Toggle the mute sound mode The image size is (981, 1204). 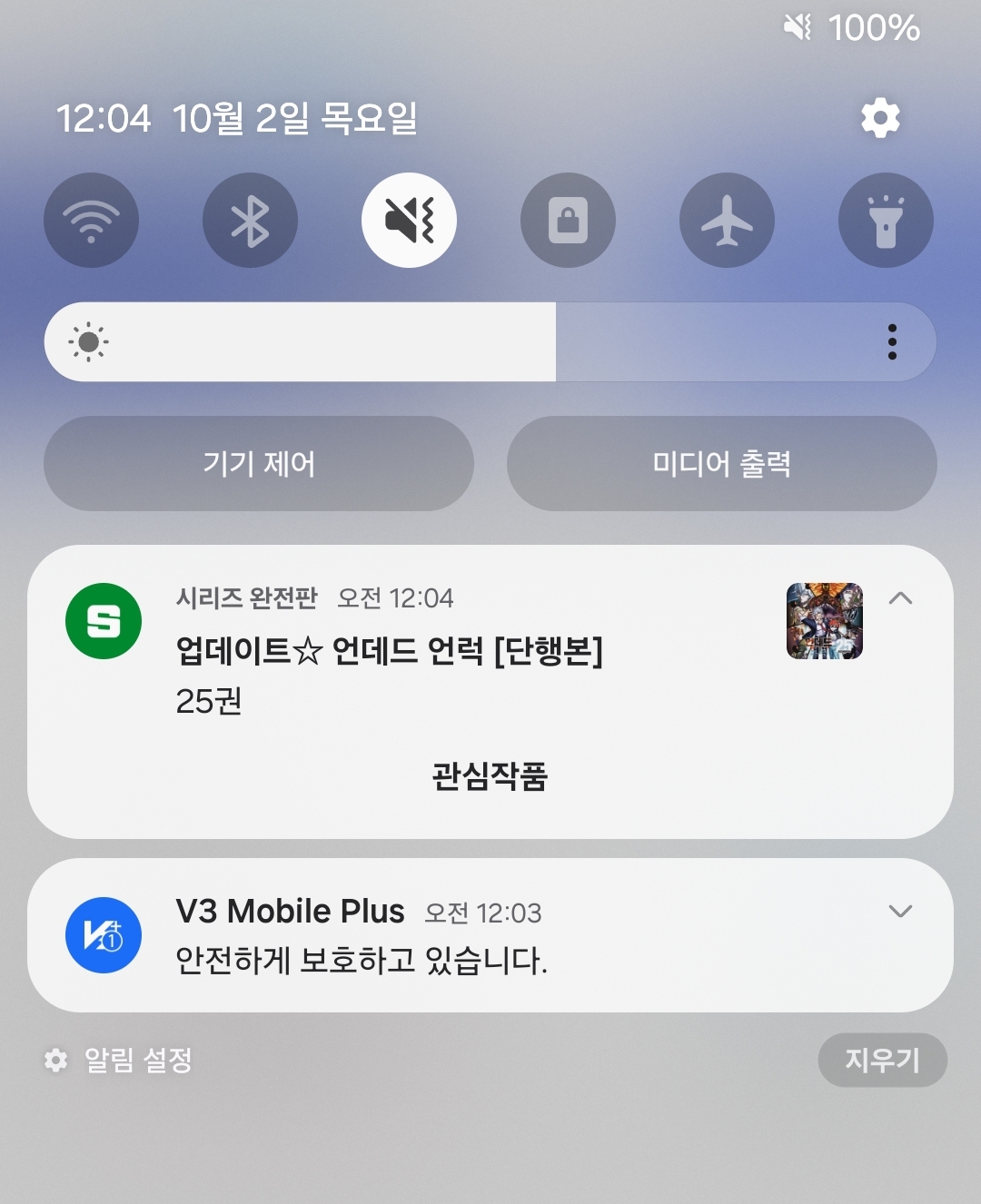409,221
